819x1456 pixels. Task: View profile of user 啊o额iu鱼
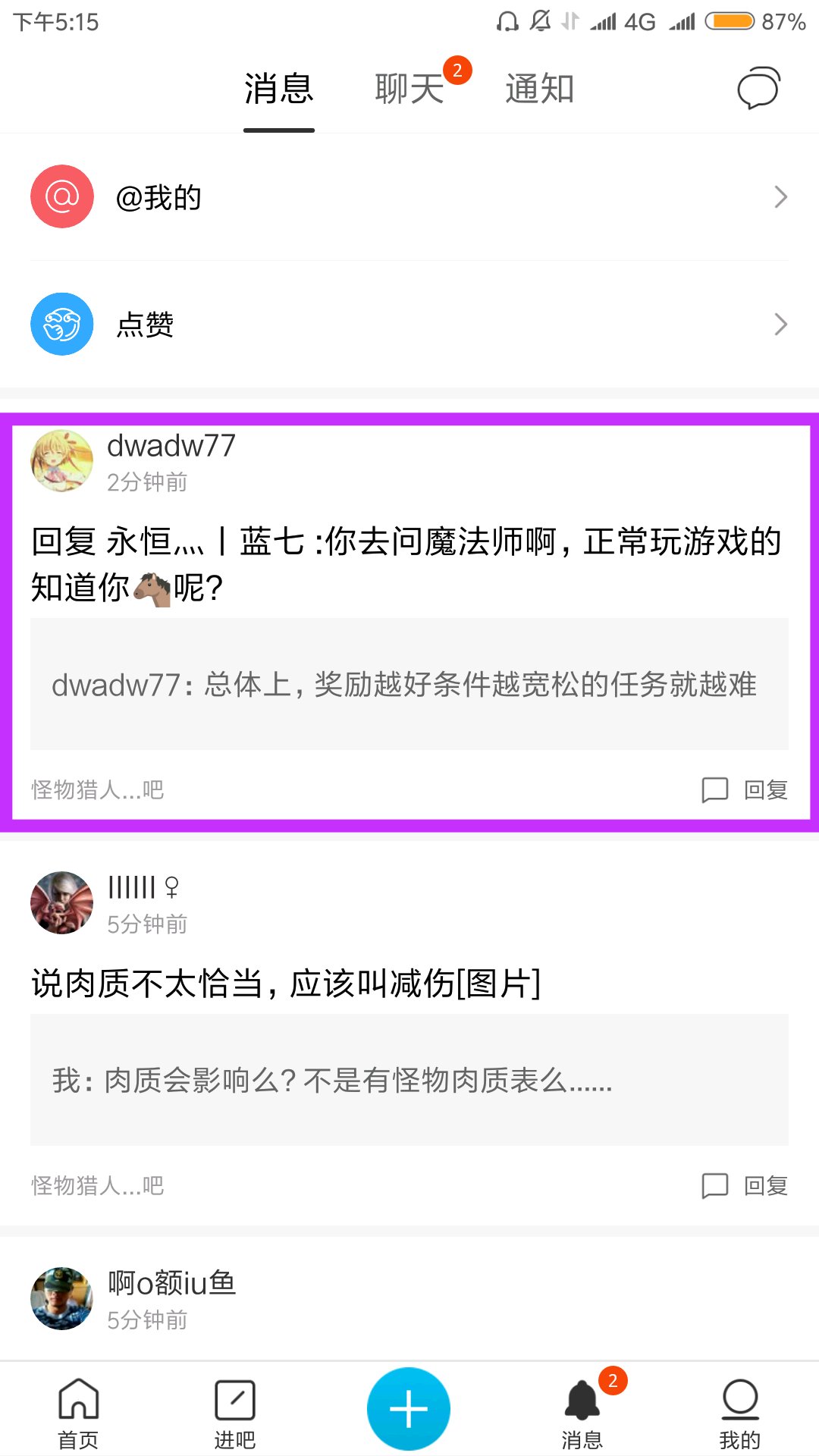62,1298
